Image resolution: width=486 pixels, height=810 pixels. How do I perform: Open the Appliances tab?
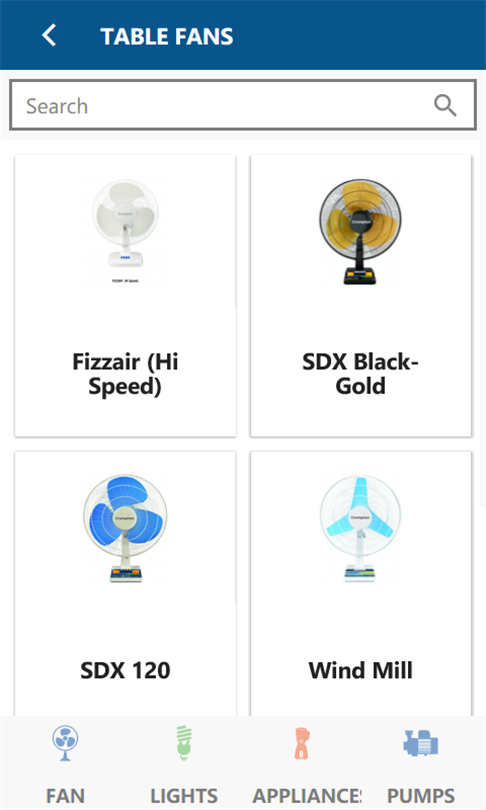point(306,764)
